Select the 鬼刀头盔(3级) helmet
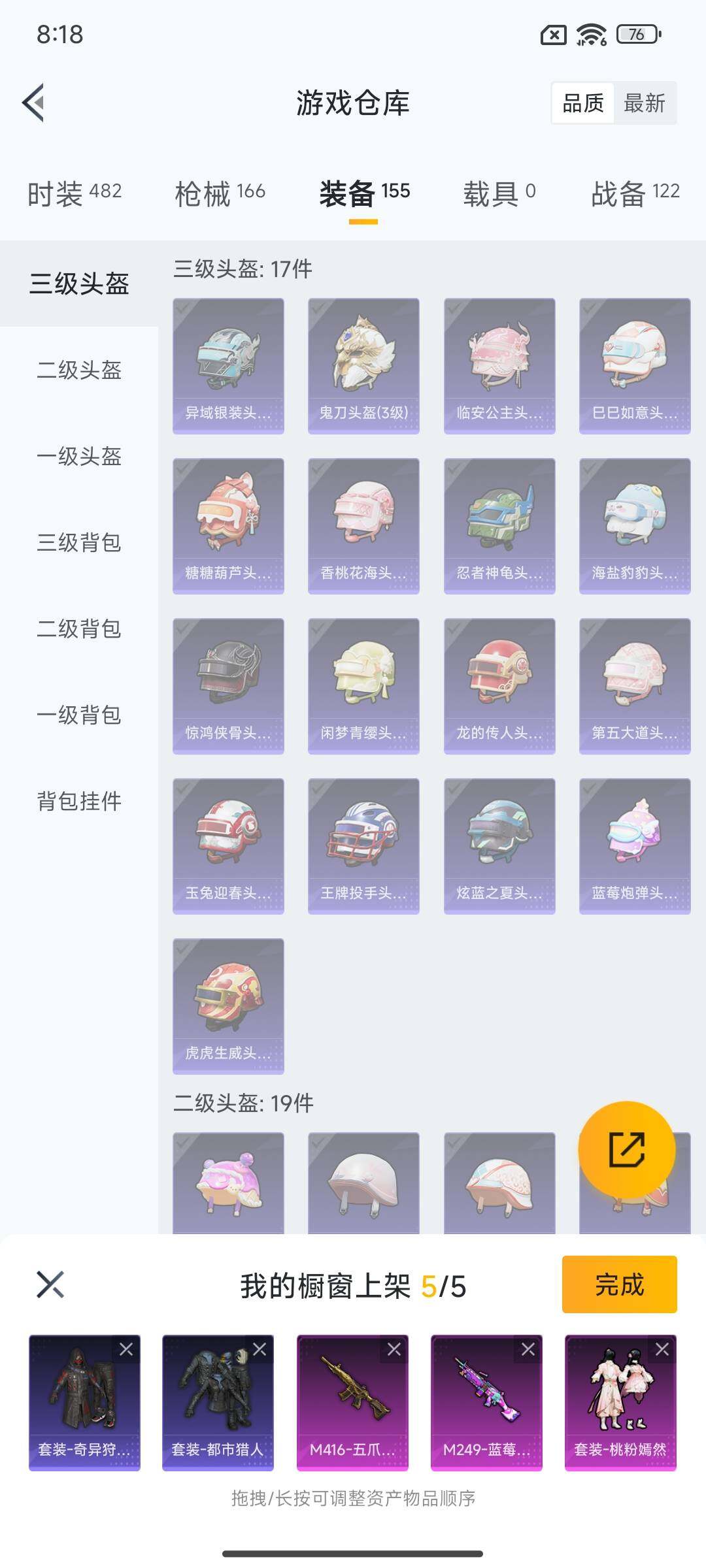 tap(363, 366)
